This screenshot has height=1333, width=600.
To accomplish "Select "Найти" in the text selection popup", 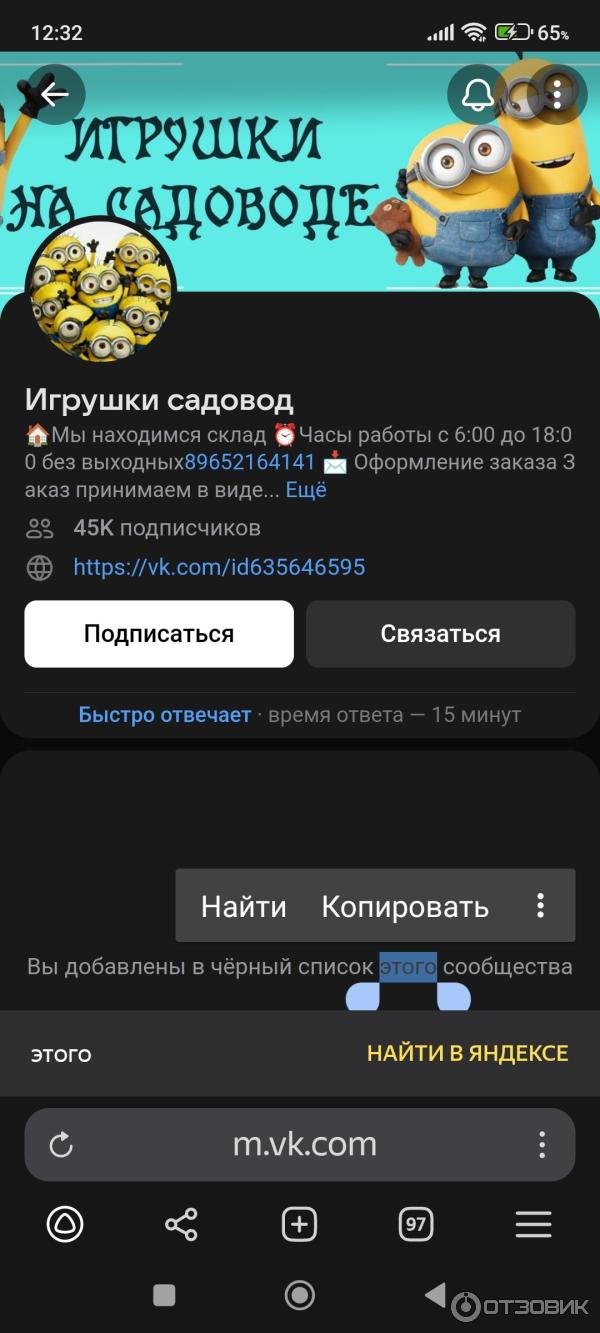I will [243, 906].
